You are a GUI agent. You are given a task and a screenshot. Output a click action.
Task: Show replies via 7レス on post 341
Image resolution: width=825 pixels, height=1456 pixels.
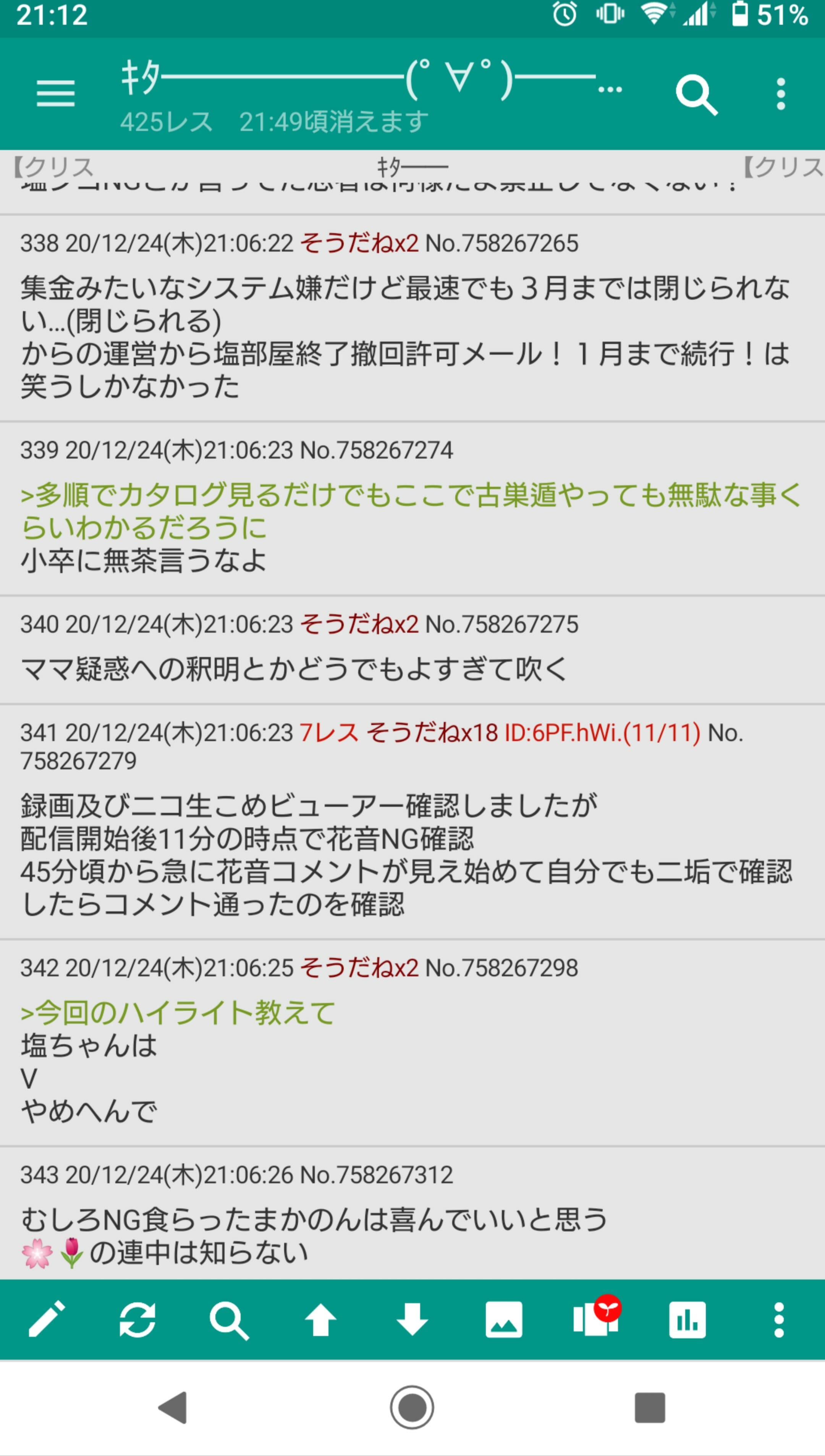[x=328, y=733]
